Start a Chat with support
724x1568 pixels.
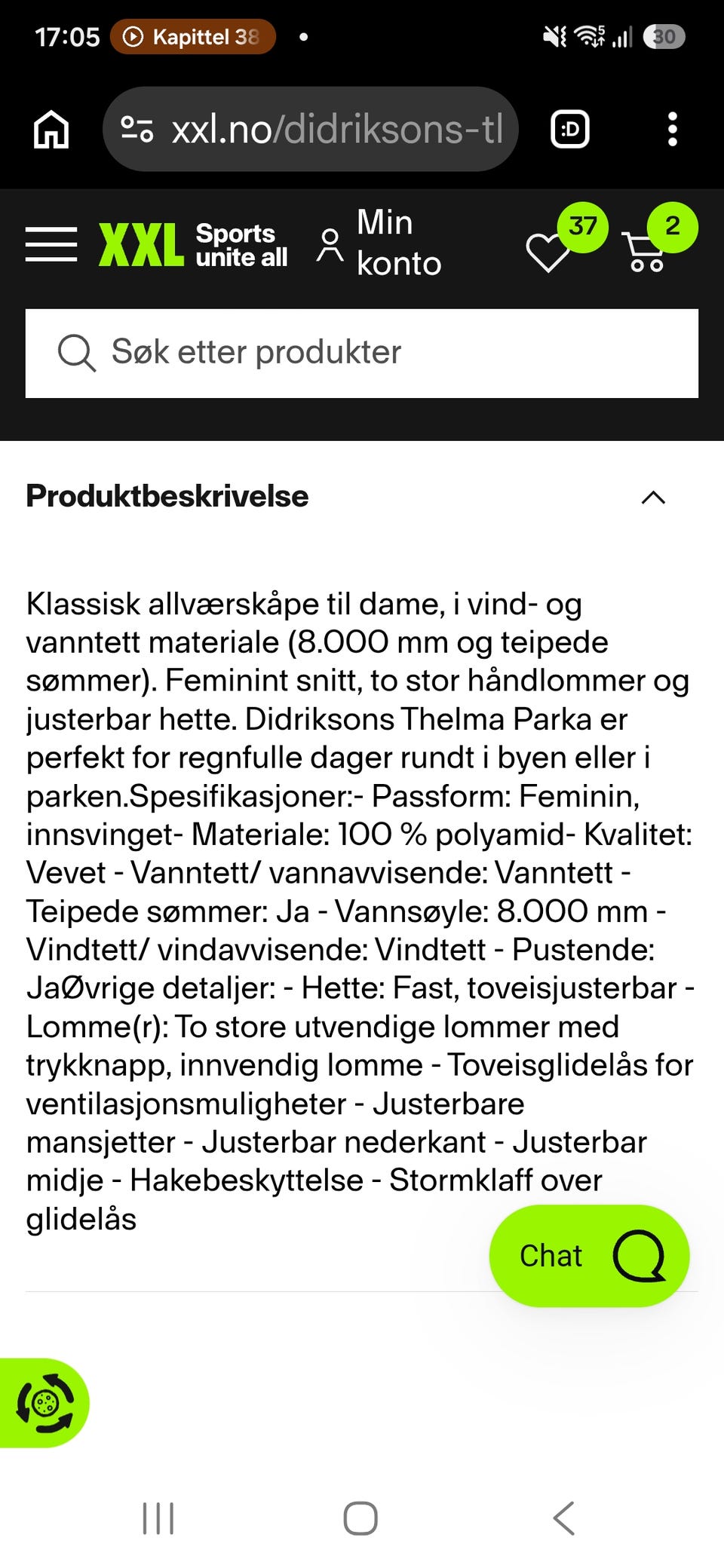tap(589, 1255)
